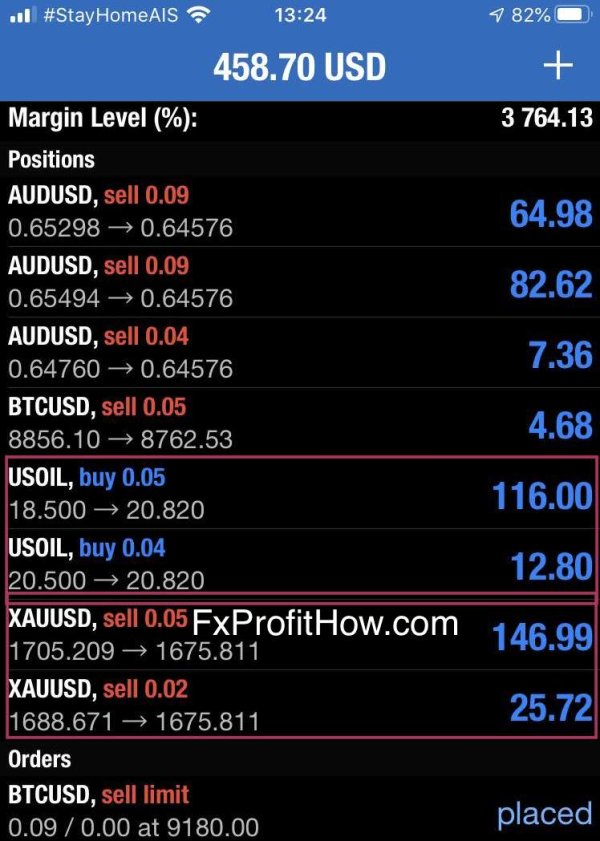This screenshot has width=600, height=841.
Task: Select the AUDUSD sell 0.04 position
Action: pos(300,353)
